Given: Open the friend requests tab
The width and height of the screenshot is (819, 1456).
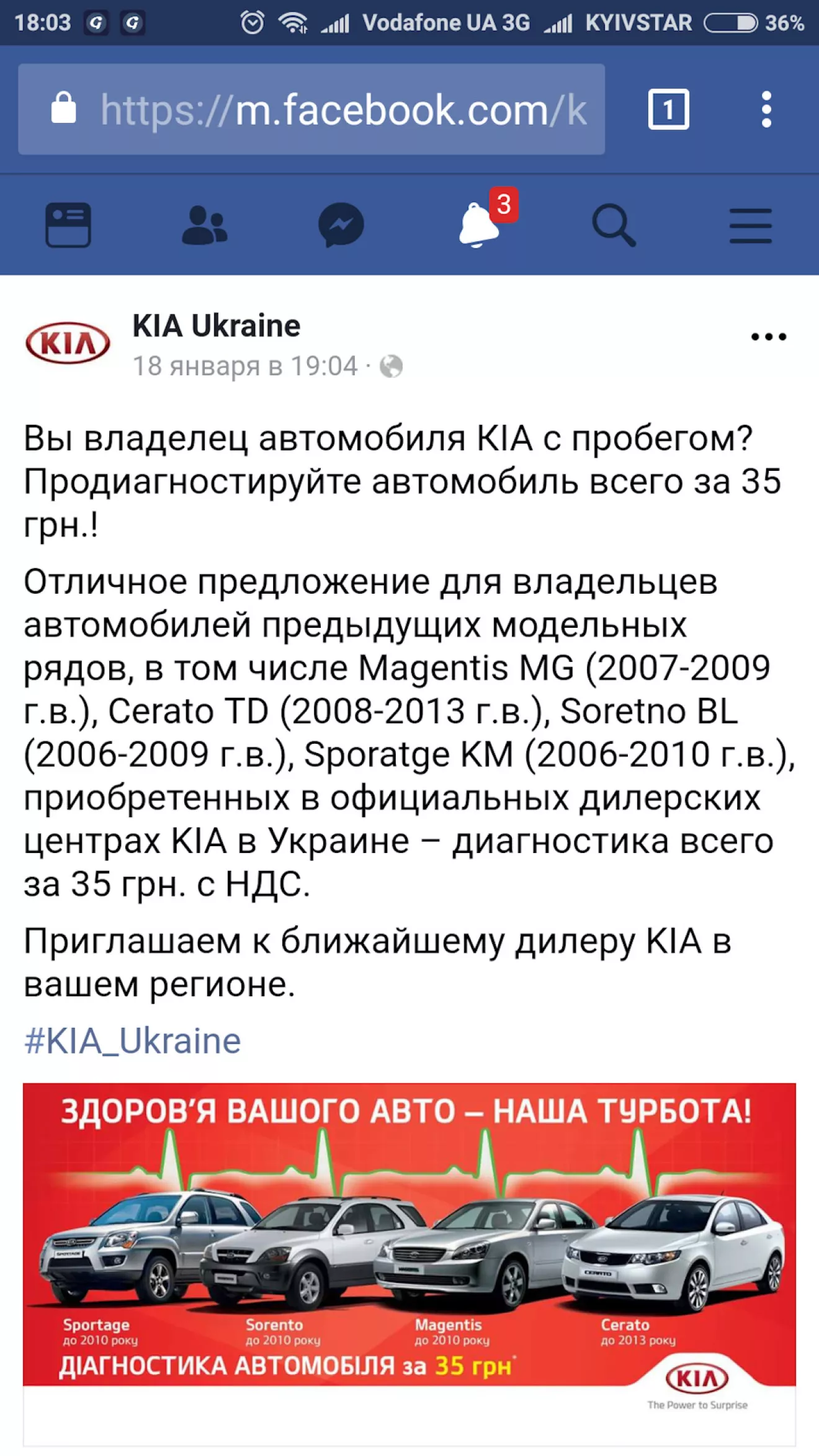Looking at the screenshot, I should tap(205, 225).
